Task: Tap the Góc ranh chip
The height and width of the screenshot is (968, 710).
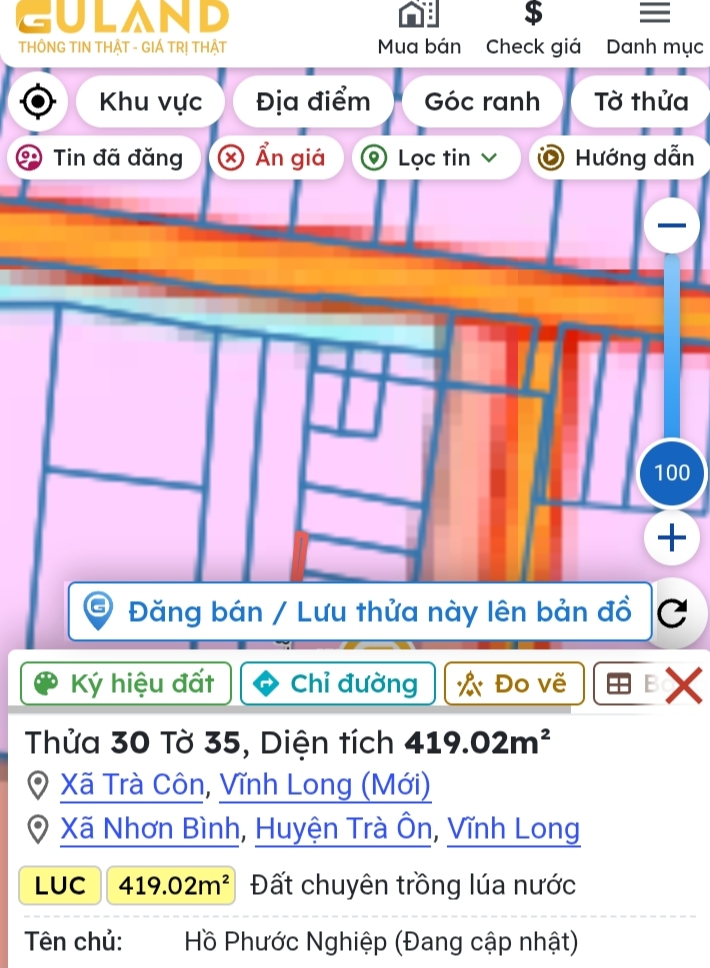Action: pos(482,102)
